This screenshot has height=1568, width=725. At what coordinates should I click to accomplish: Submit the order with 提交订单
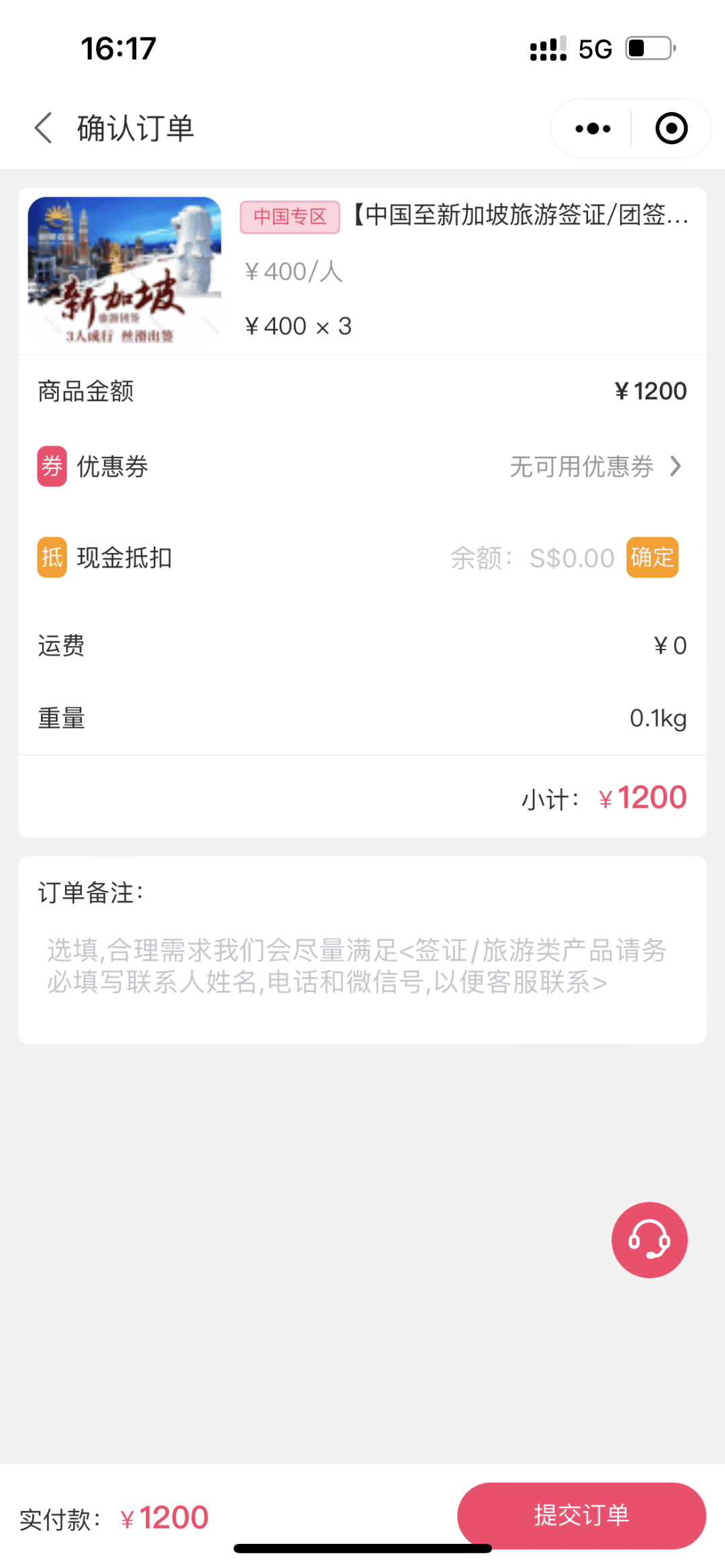click(x=581, y=1515)
